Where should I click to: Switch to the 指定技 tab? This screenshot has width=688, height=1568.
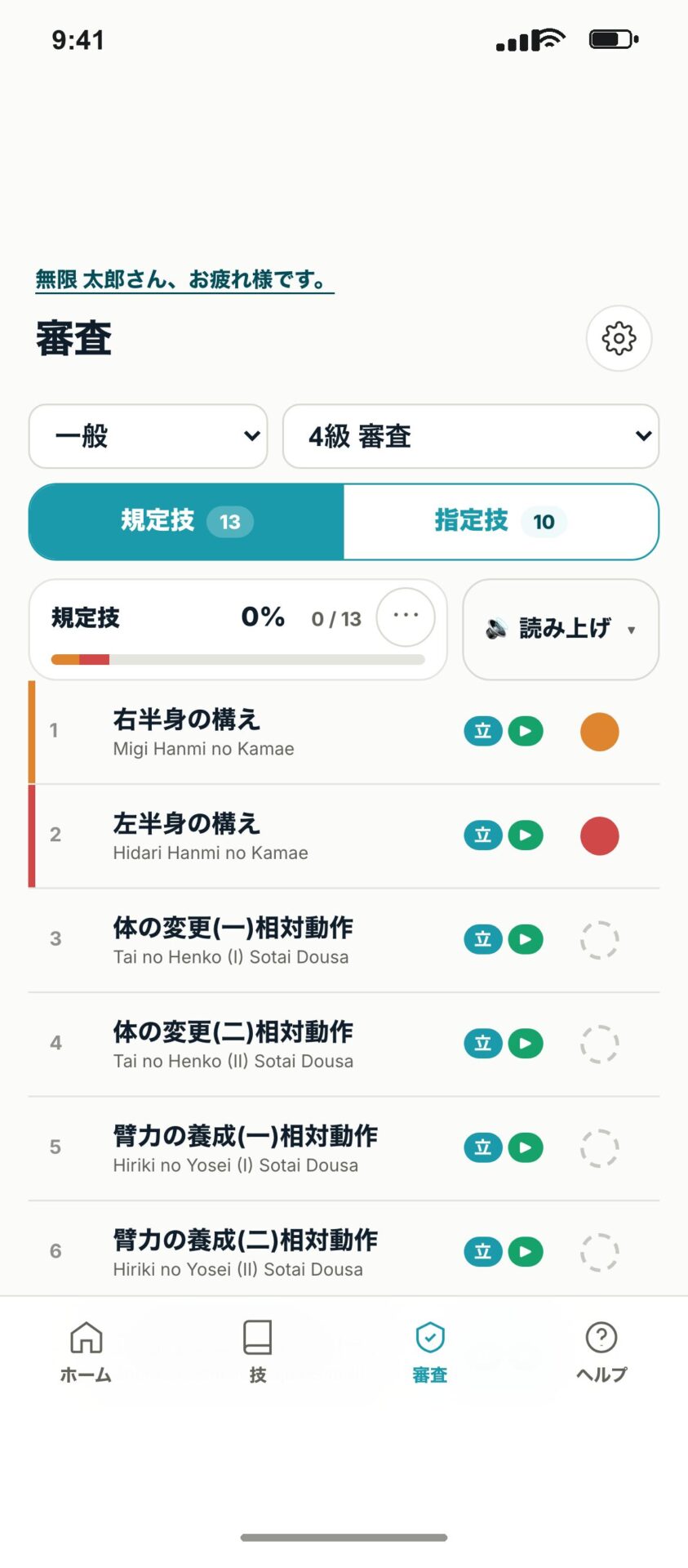pos(500,521)
